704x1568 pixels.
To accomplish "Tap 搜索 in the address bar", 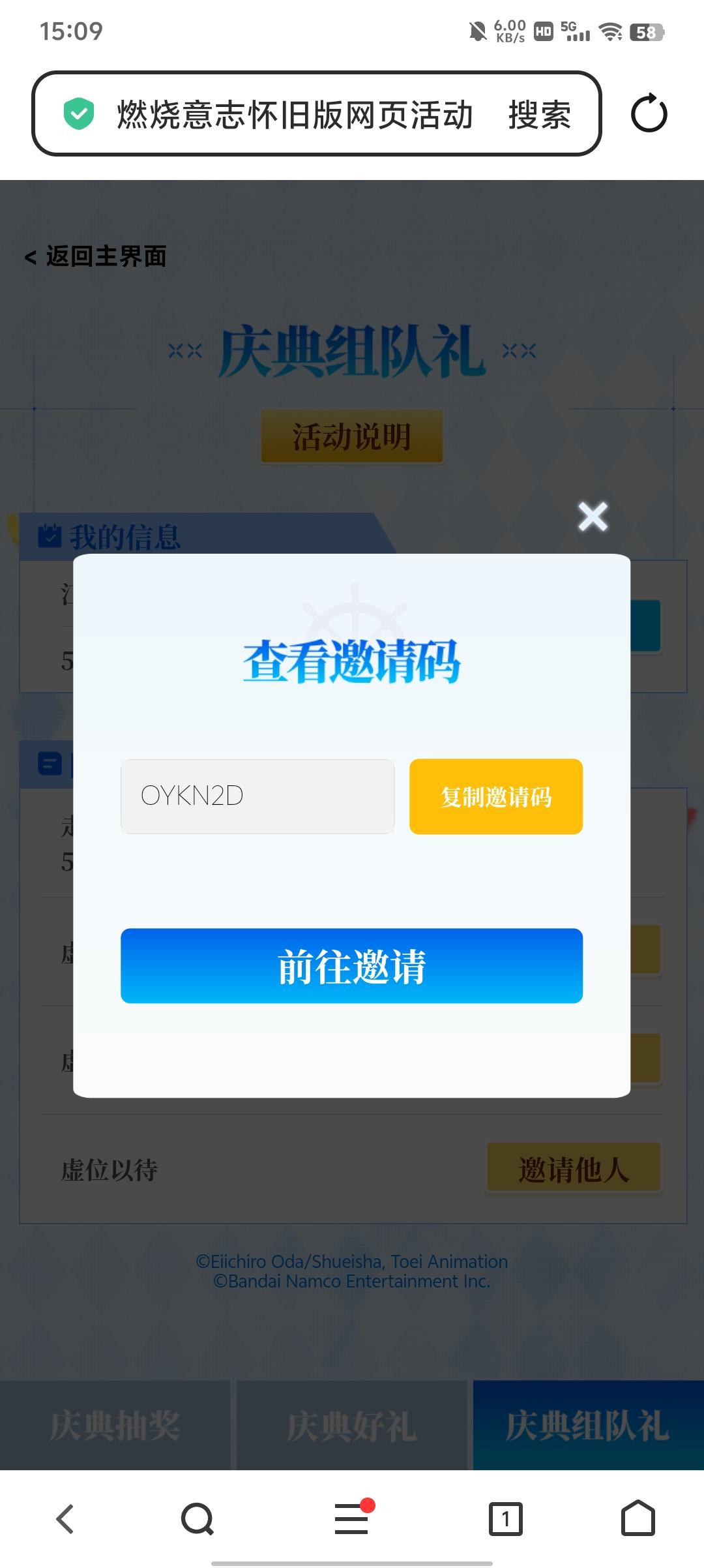I will (x=540, y=115).
